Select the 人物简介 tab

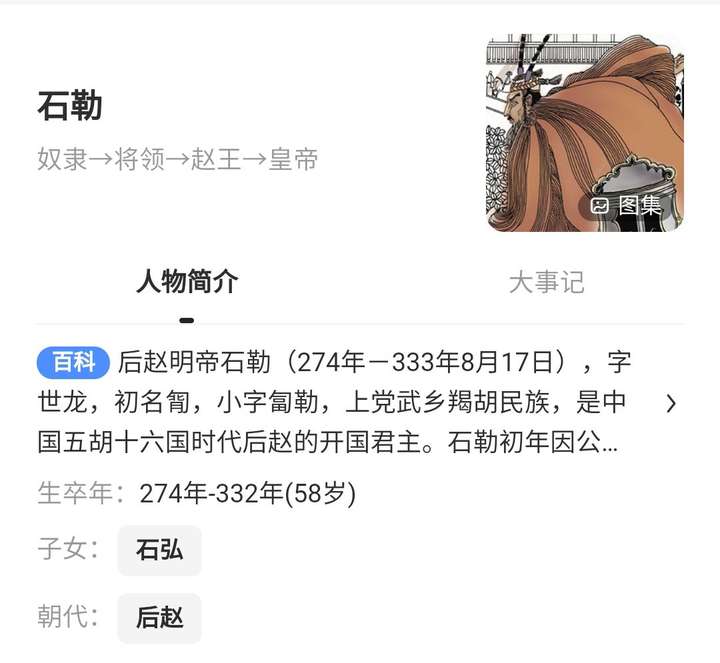tap(187, 282)
